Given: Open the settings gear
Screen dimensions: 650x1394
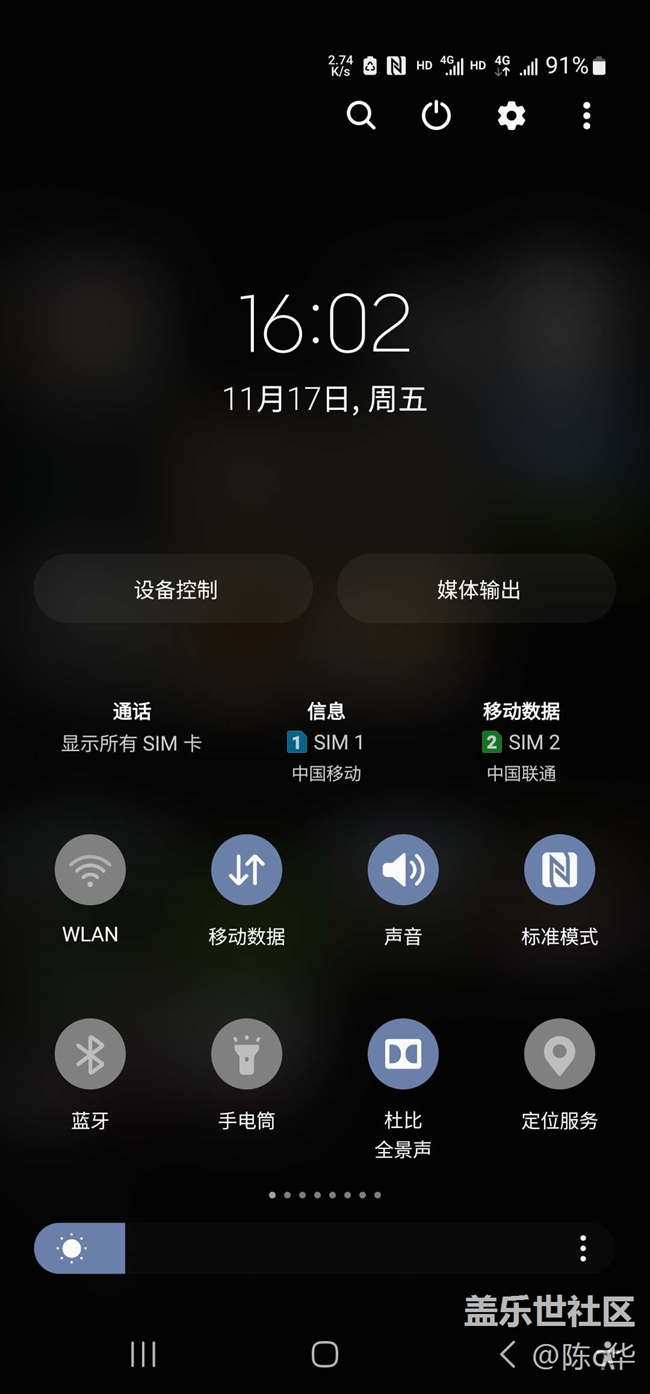Looking at the screenshot, I should pos(511,116).
